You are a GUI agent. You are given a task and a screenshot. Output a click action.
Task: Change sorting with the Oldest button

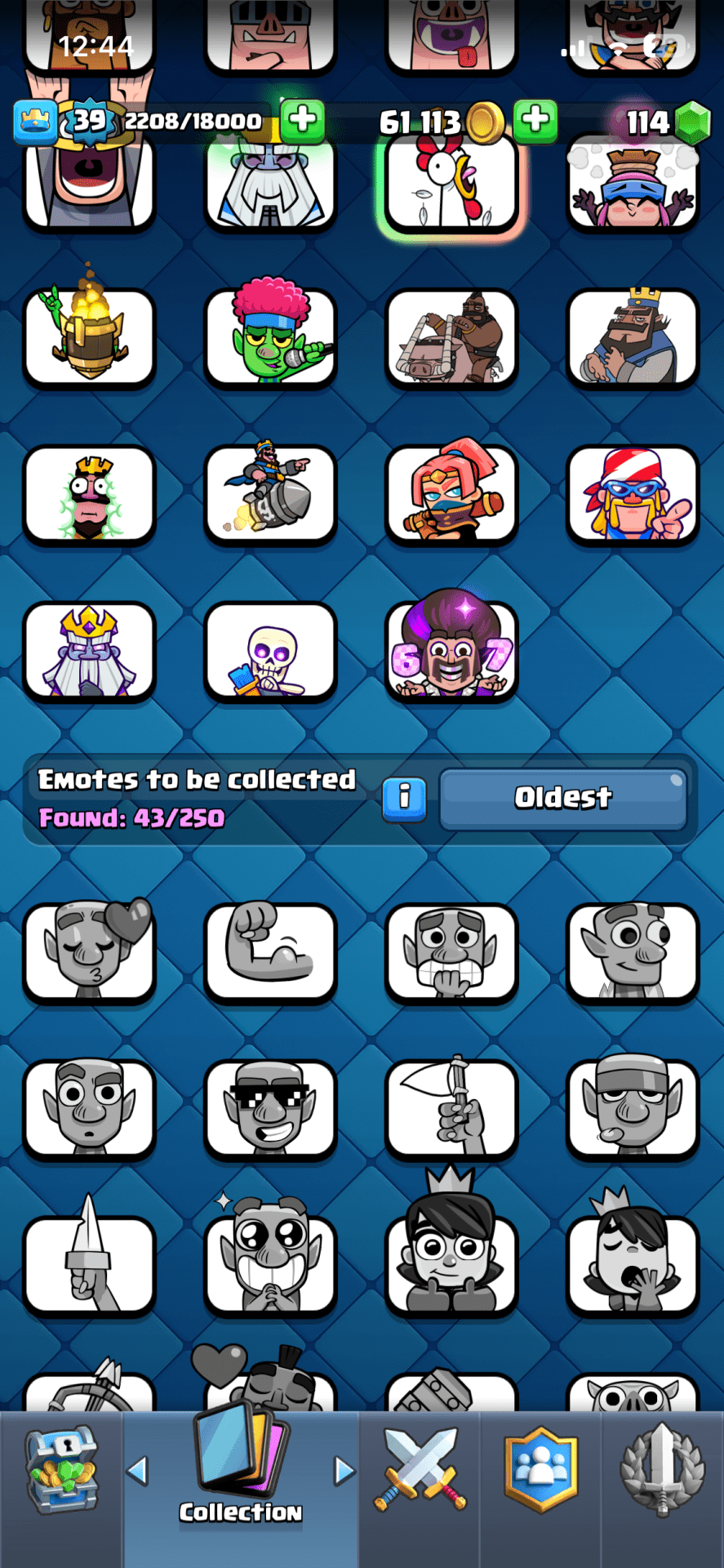coord(563,798)
